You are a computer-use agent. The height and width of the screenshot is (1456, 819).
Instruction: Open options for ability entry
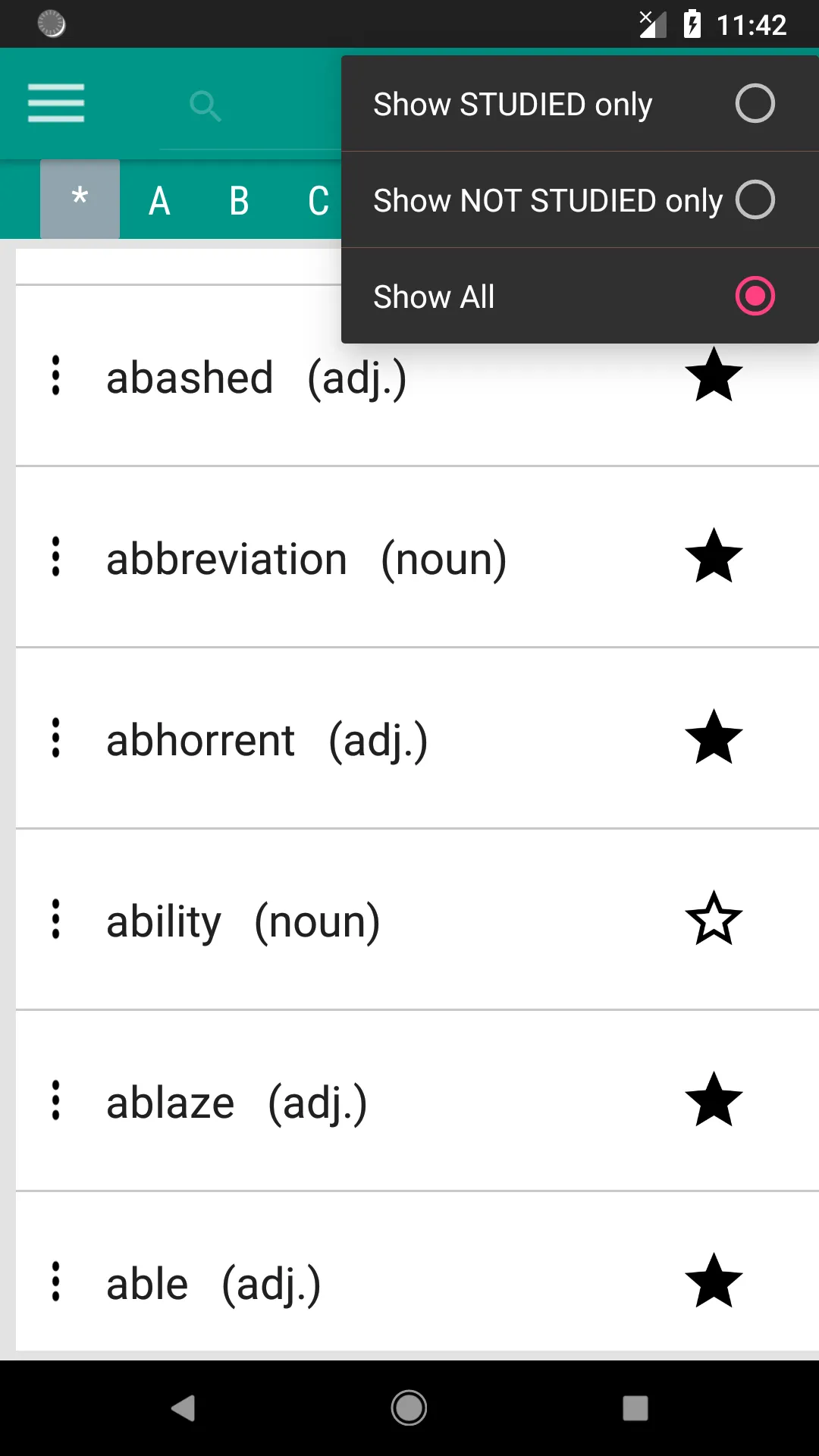(55, 920)
